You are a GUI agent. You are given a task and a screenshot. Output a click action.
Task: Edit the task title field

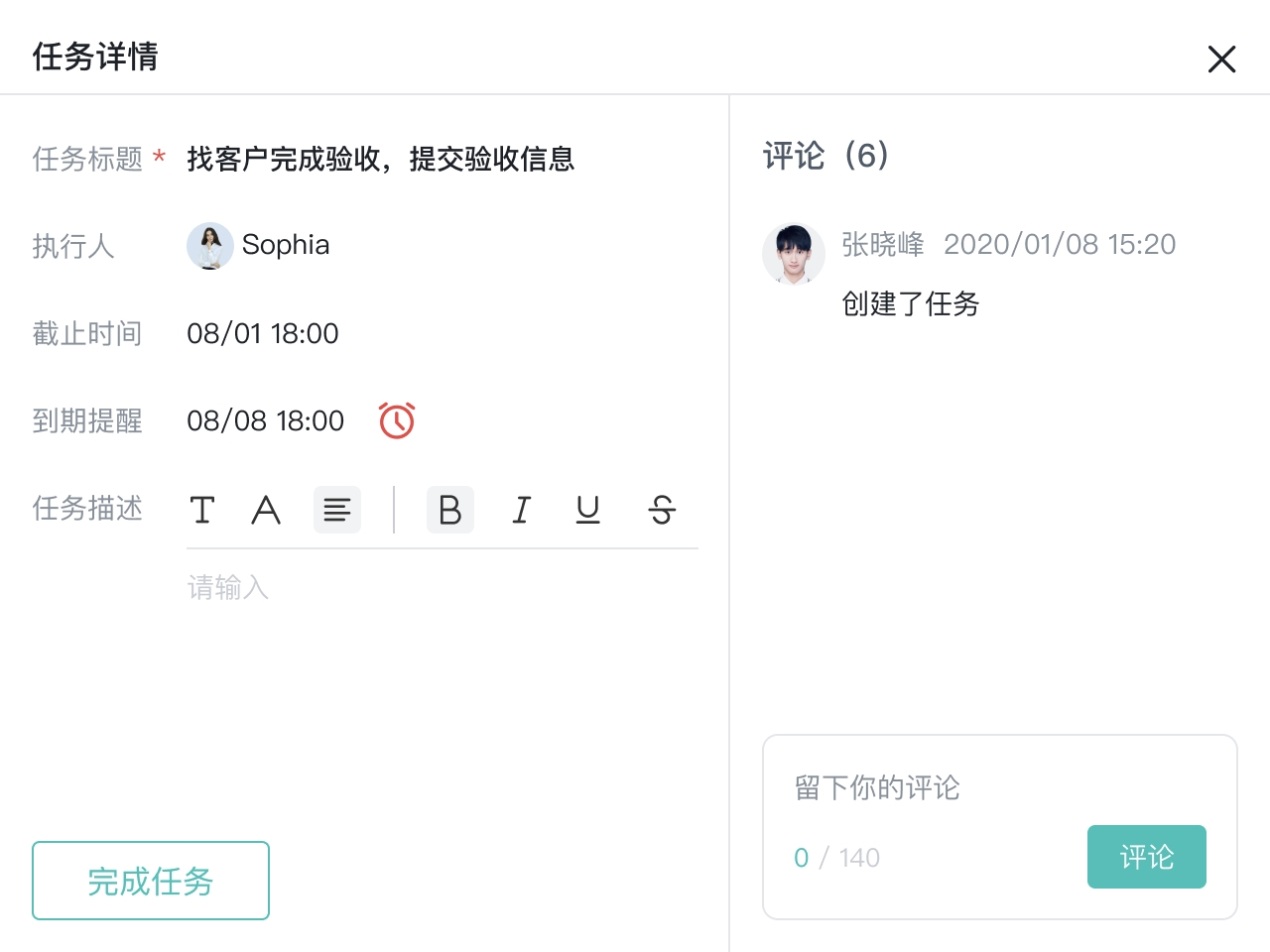tap(381, 159)
